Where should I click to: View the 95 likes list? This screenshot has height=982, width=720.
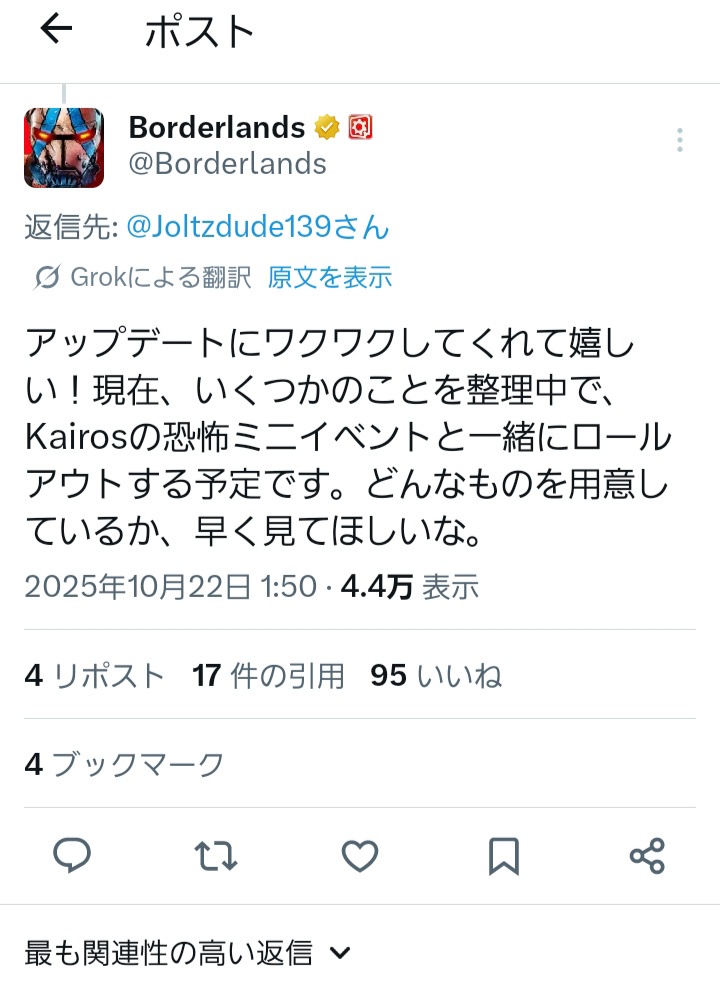click(x=436, y=676)
